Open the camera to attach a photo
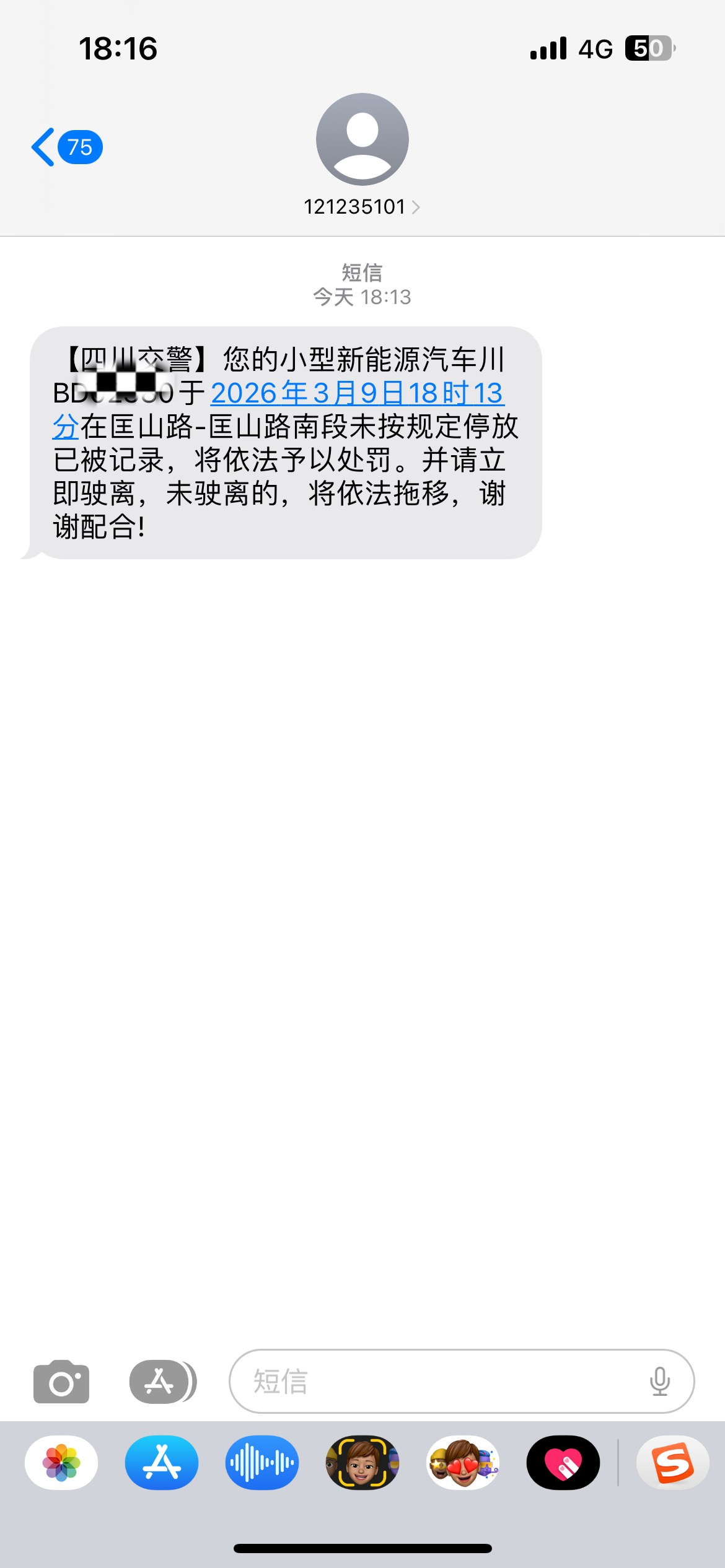This screenshot has height=1568, width=725. pos(61,1381)
